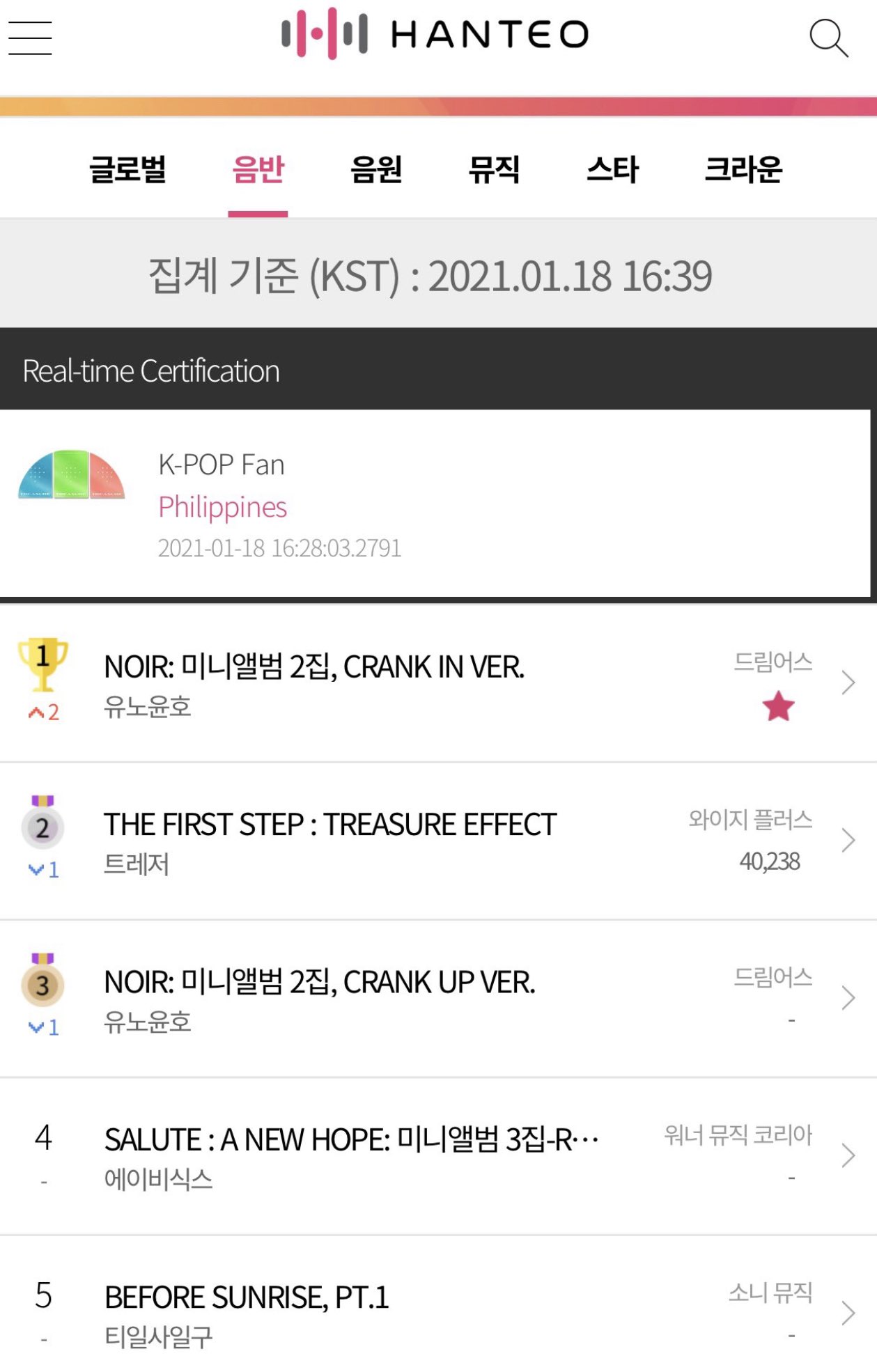This screenshot has width=877, height=1372.
Task: Select the 음반 tab
Action: click(258, 170)
